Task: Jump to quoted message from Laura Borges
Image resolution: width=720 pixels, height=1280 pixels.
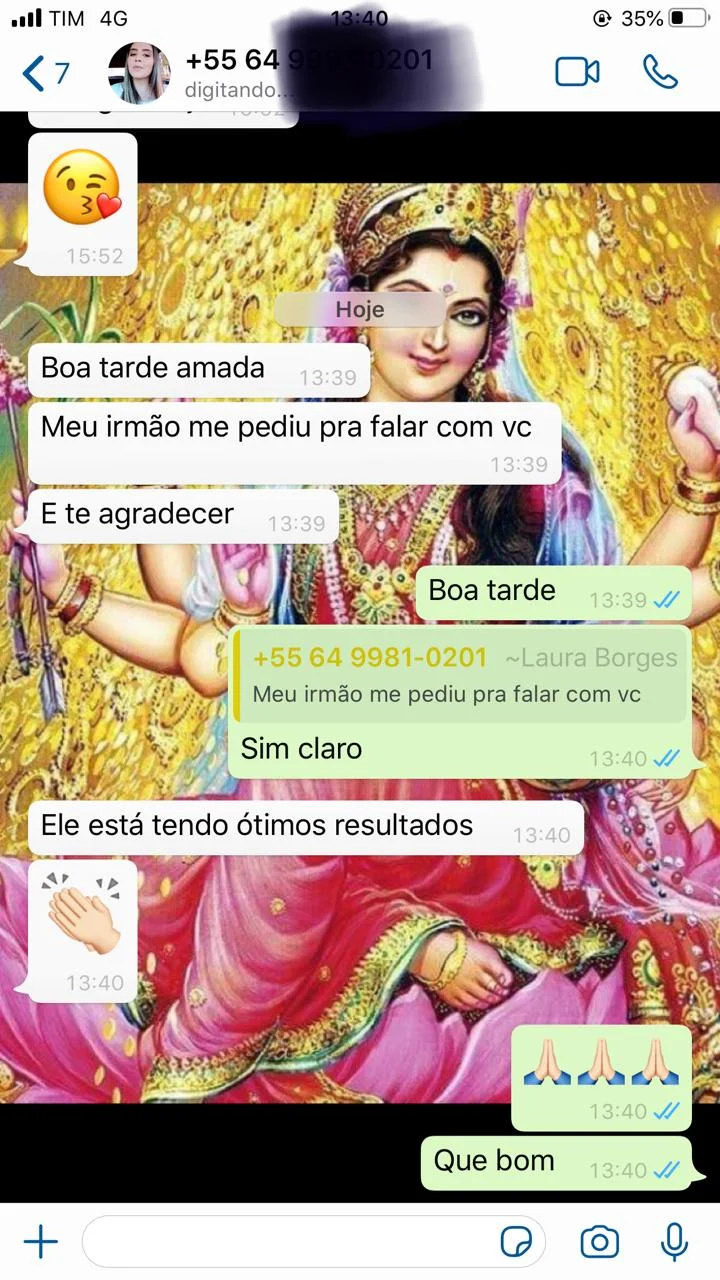Action: pyautogui.click(x=461, y=676)
